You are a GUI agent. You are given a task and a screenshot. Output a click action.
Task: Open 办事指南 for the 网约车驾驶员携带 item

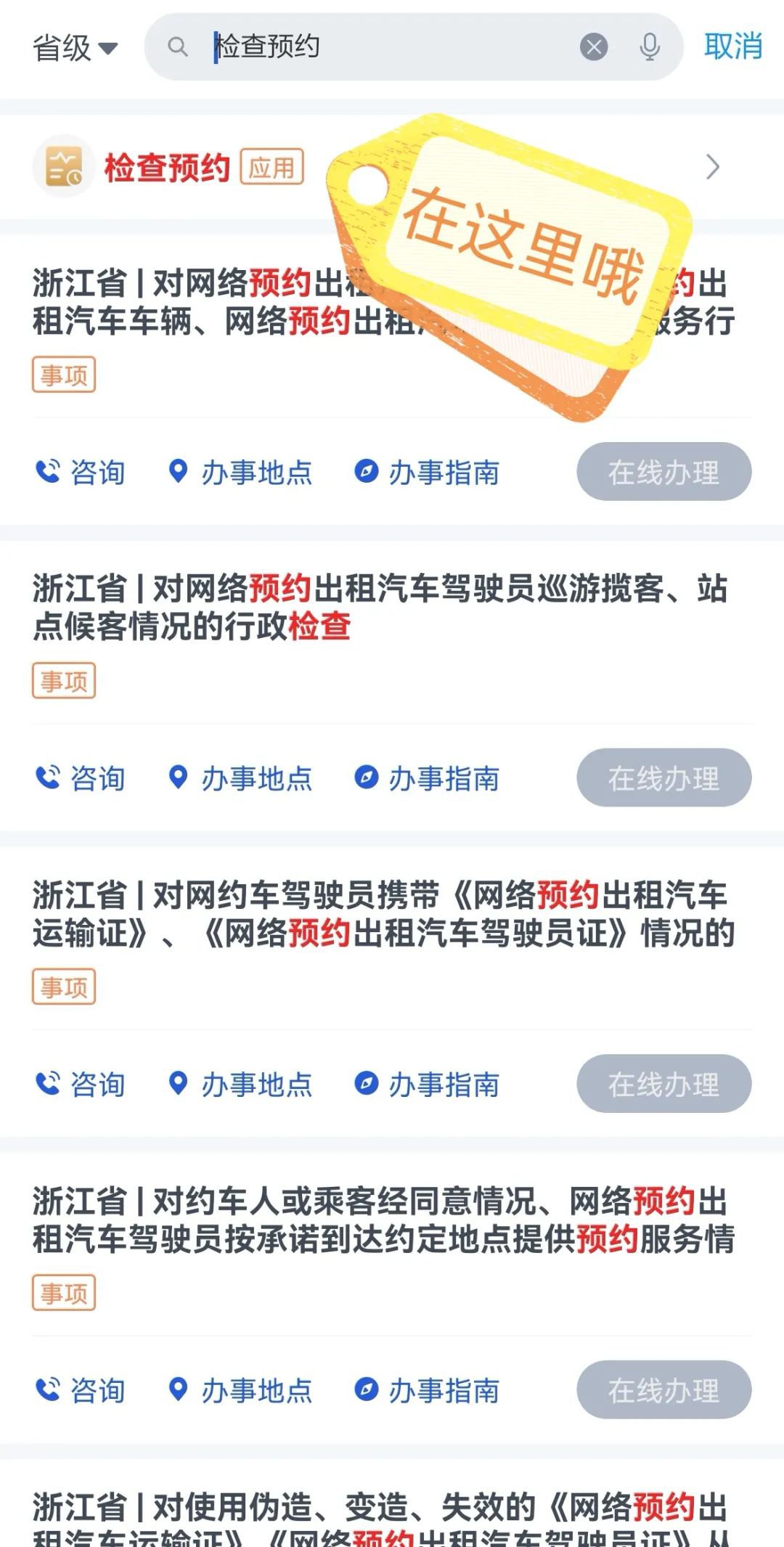[427, 1085]
